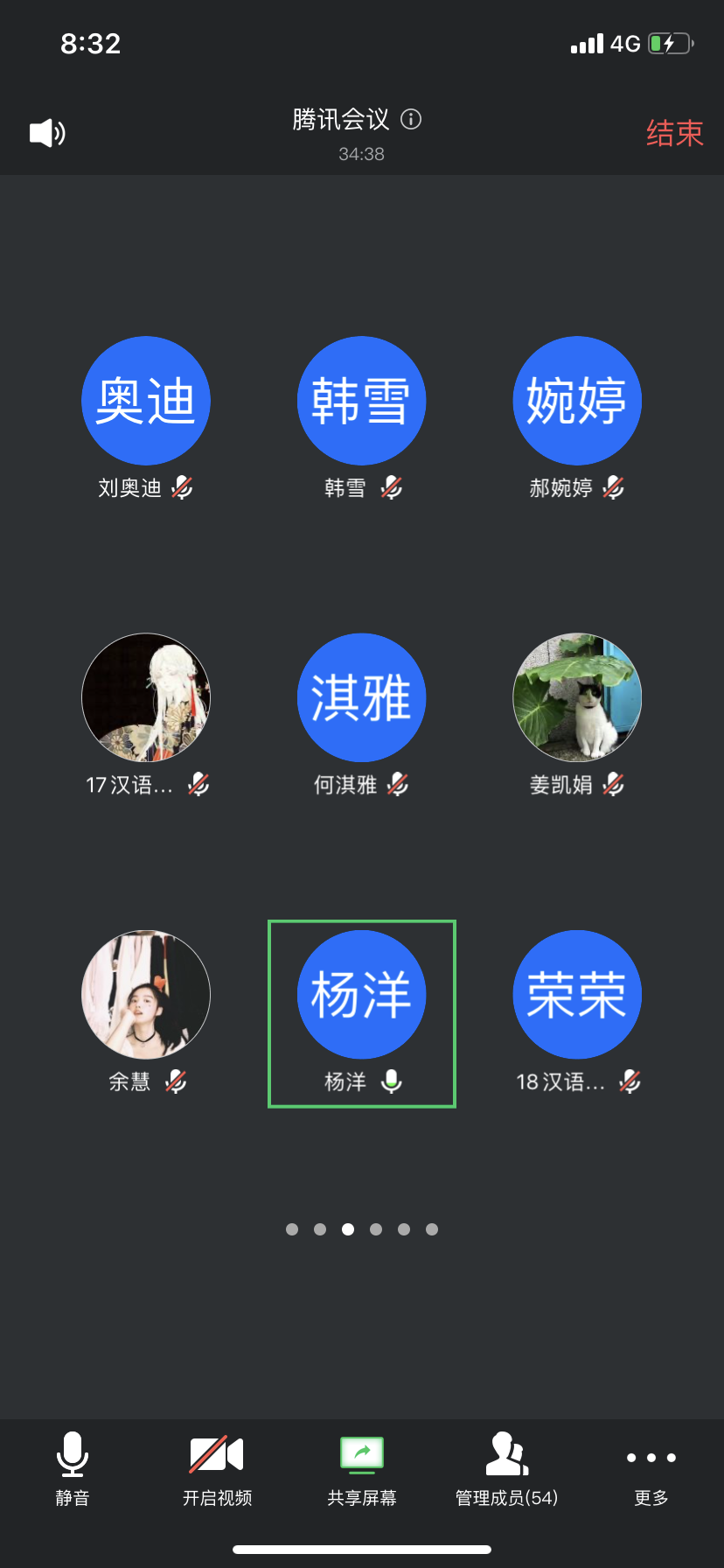End the meeting with 结束
Screen dimensions: 724x1568
pyautogui.click(x=674, y=133)
